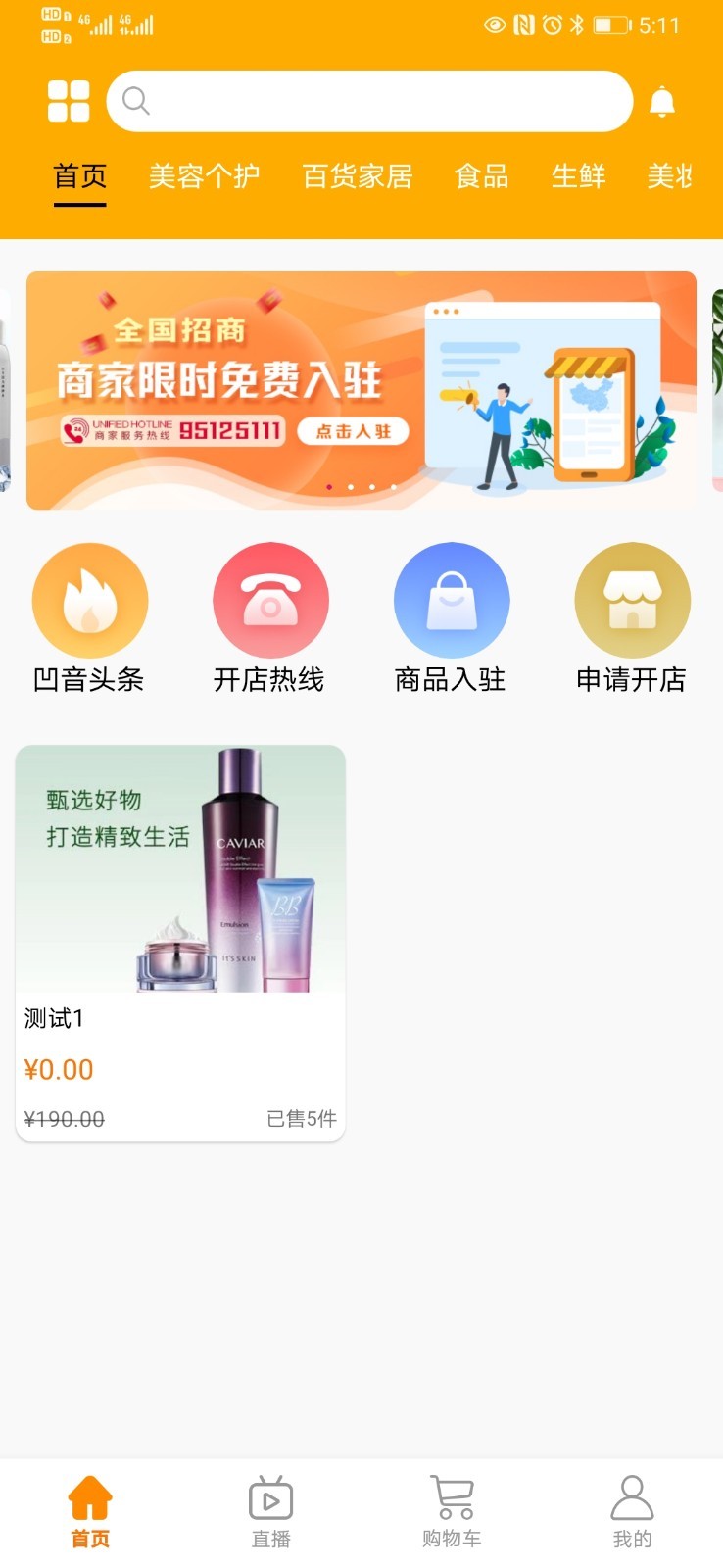Switch to the 百货家居 tab
Screen dimensions: 723x1568
pos(358,176)
